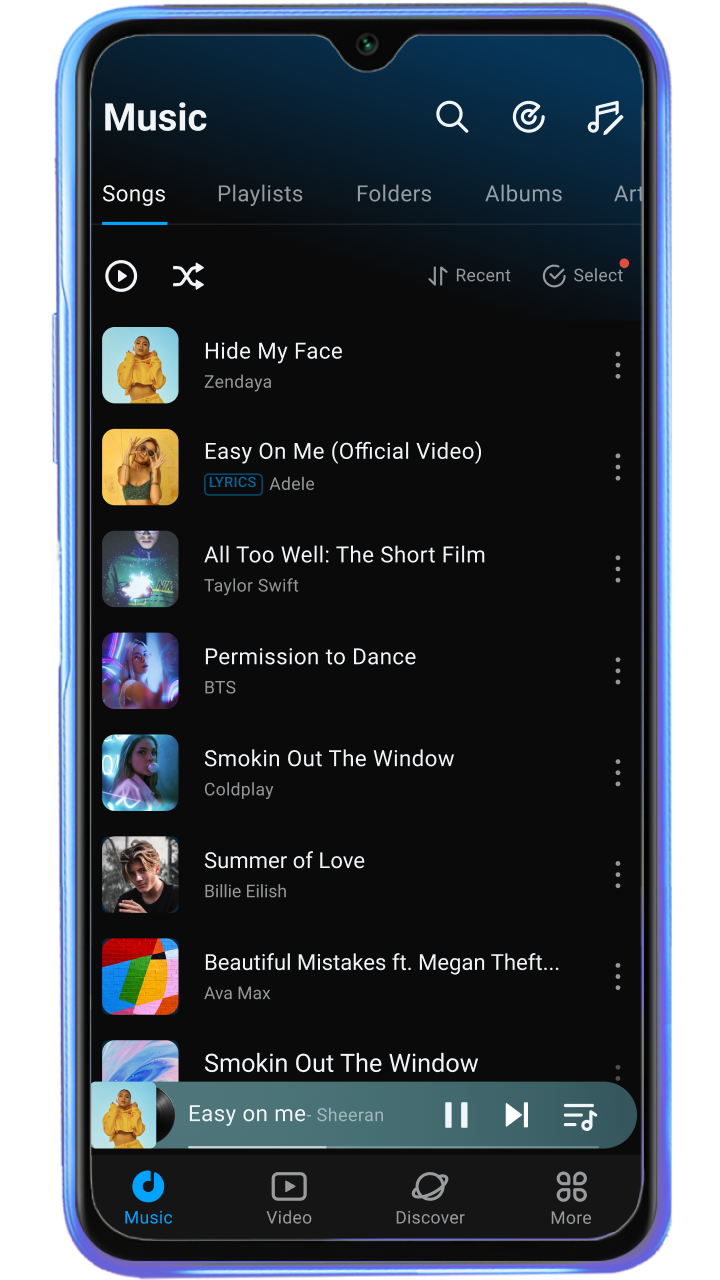This screenshot has width=720, height=1280.
Task: Open the target icon next to search
Action: tap(528, 118)
